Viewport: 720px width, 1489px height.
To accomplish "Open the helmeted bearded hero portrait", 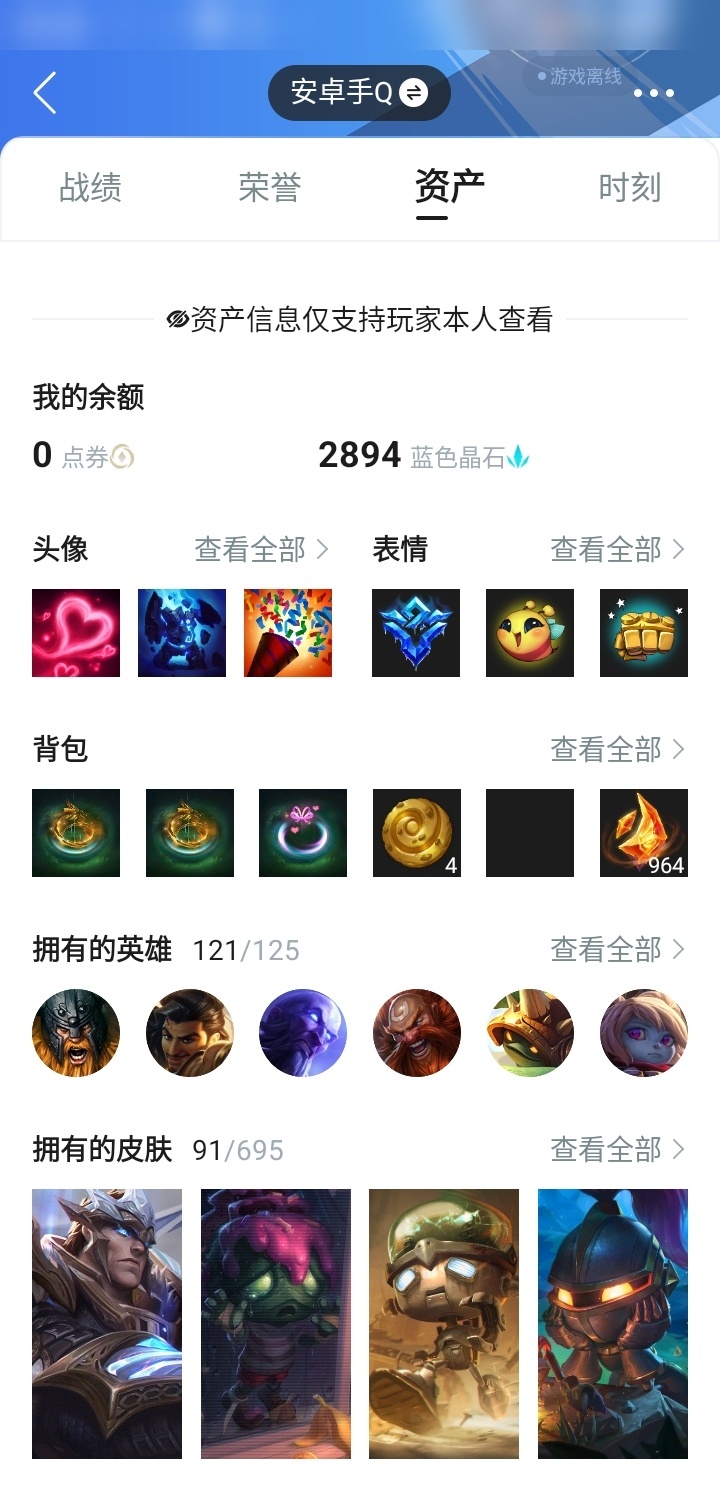I will click(x=76, y=1033).
